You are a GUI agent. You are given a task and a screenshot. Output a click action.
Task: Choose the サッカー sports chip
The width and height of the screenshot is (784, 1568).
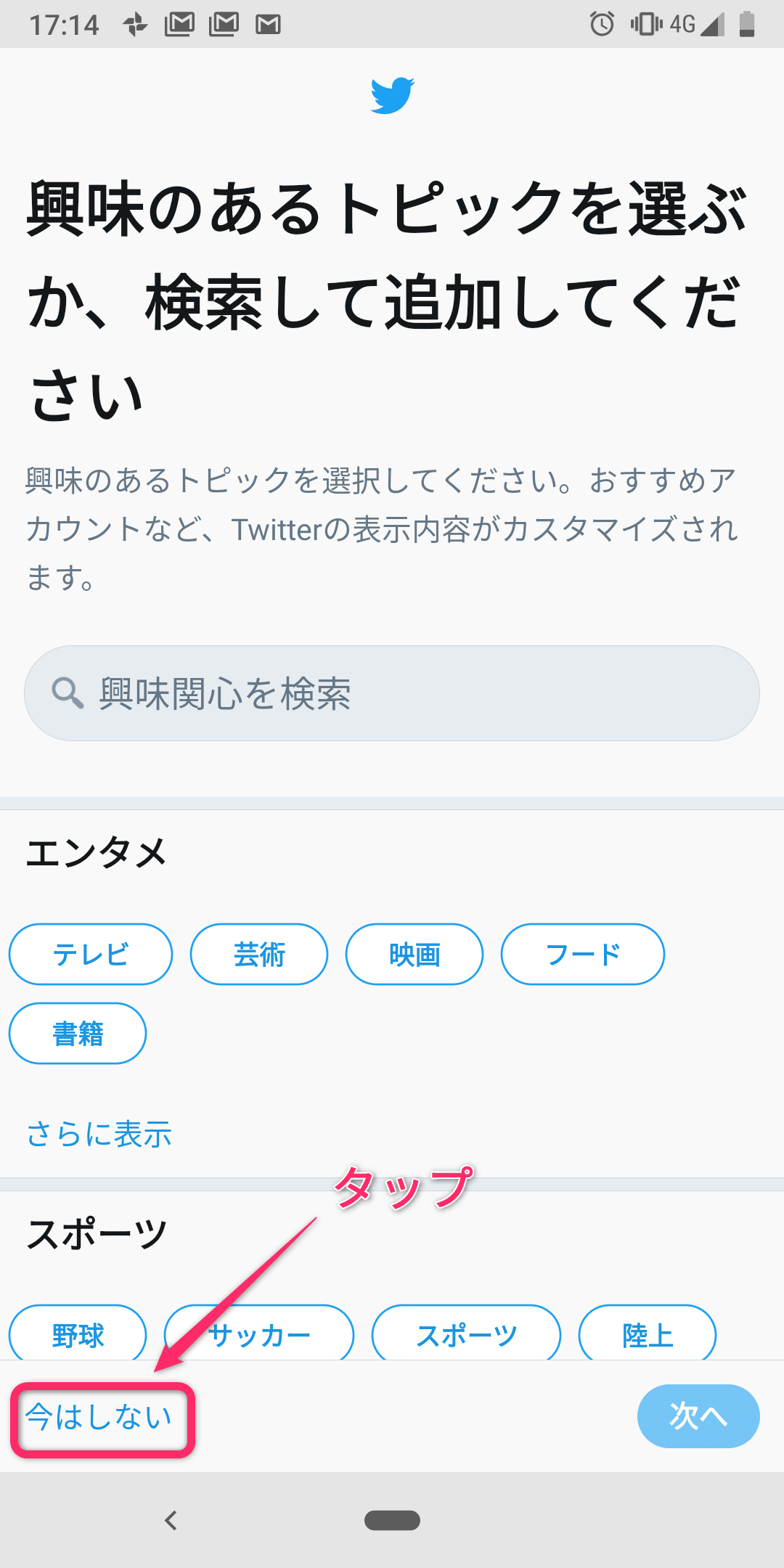tap(259, 1334)
